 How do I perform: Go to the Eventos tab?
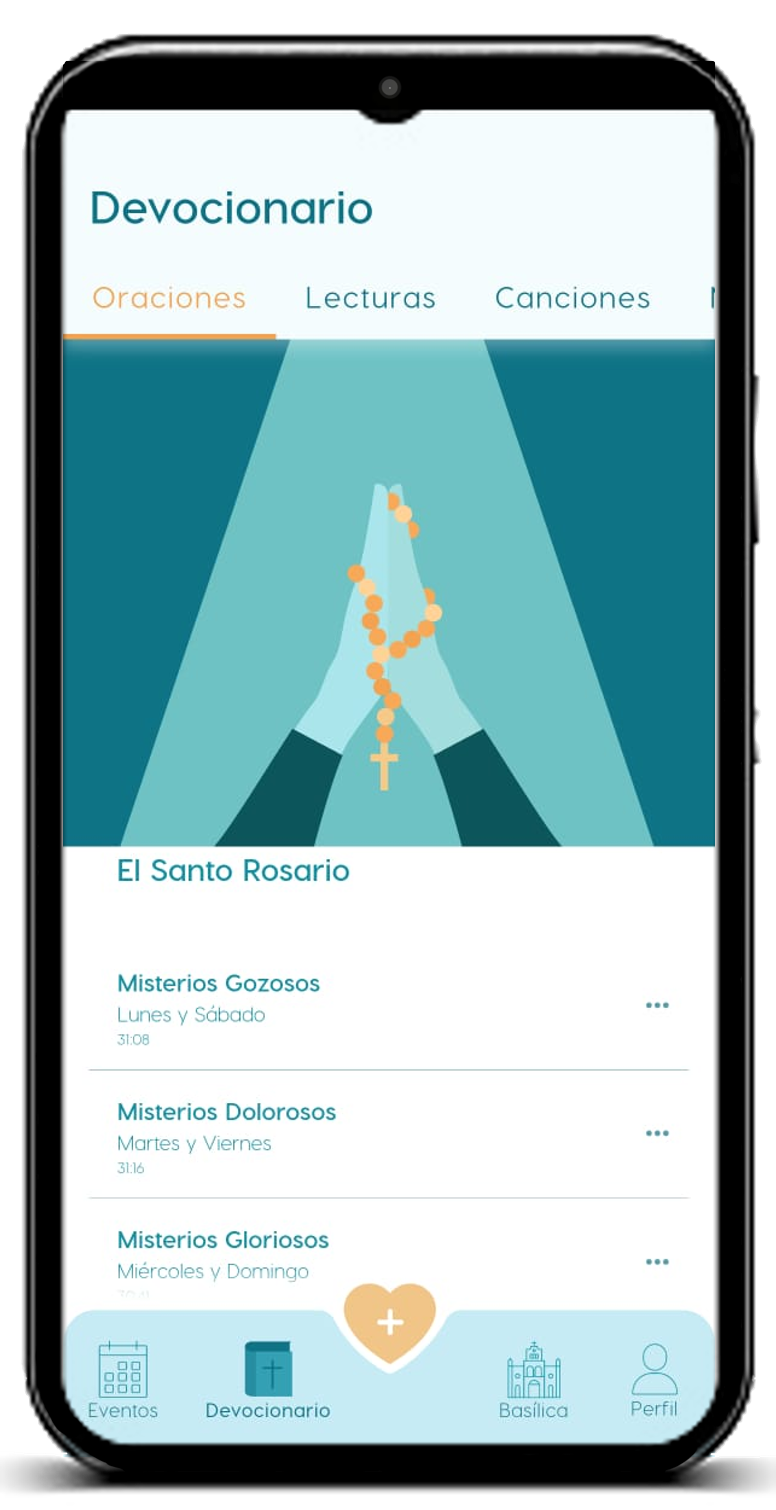[123, 1382]
